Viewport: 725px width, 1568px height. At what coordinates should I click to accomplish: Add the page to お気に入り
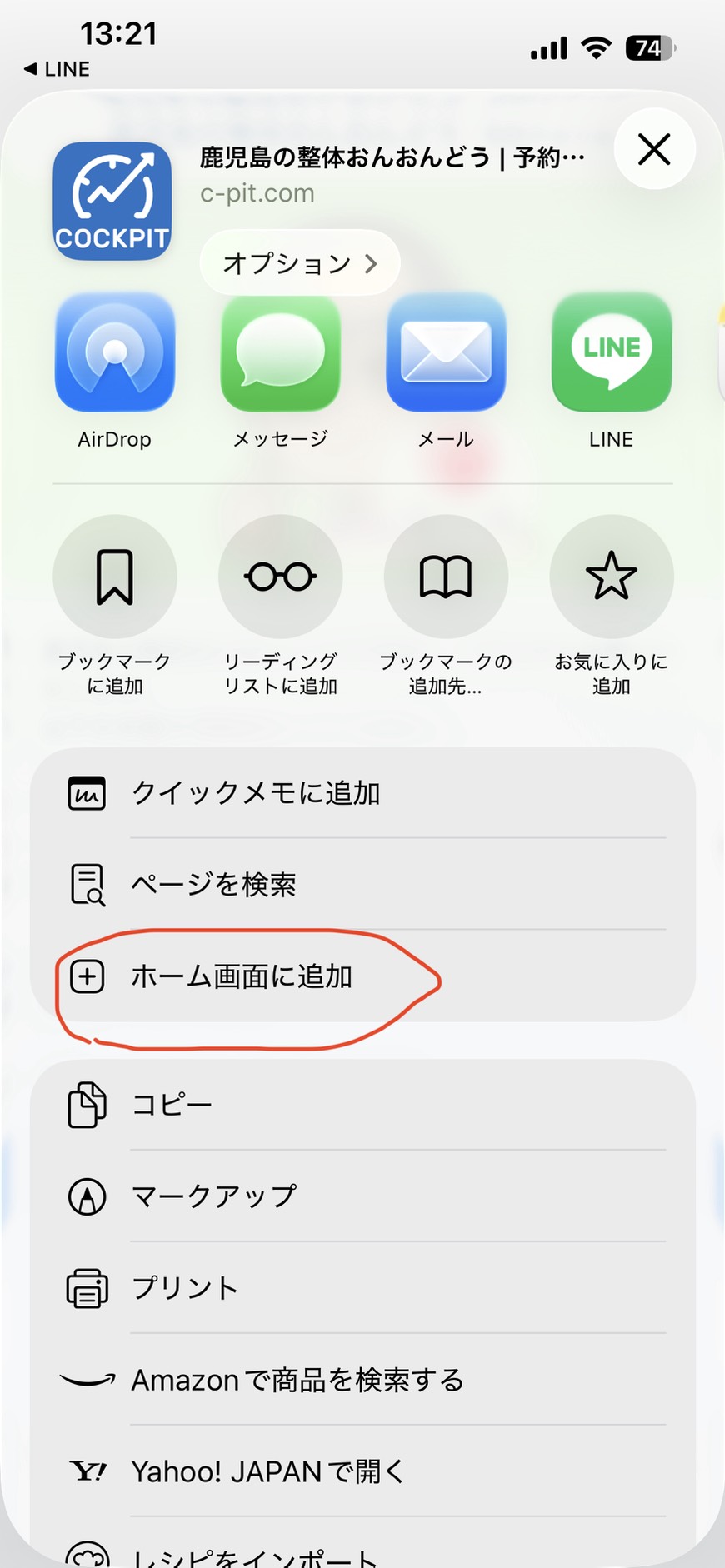[612, 577]
